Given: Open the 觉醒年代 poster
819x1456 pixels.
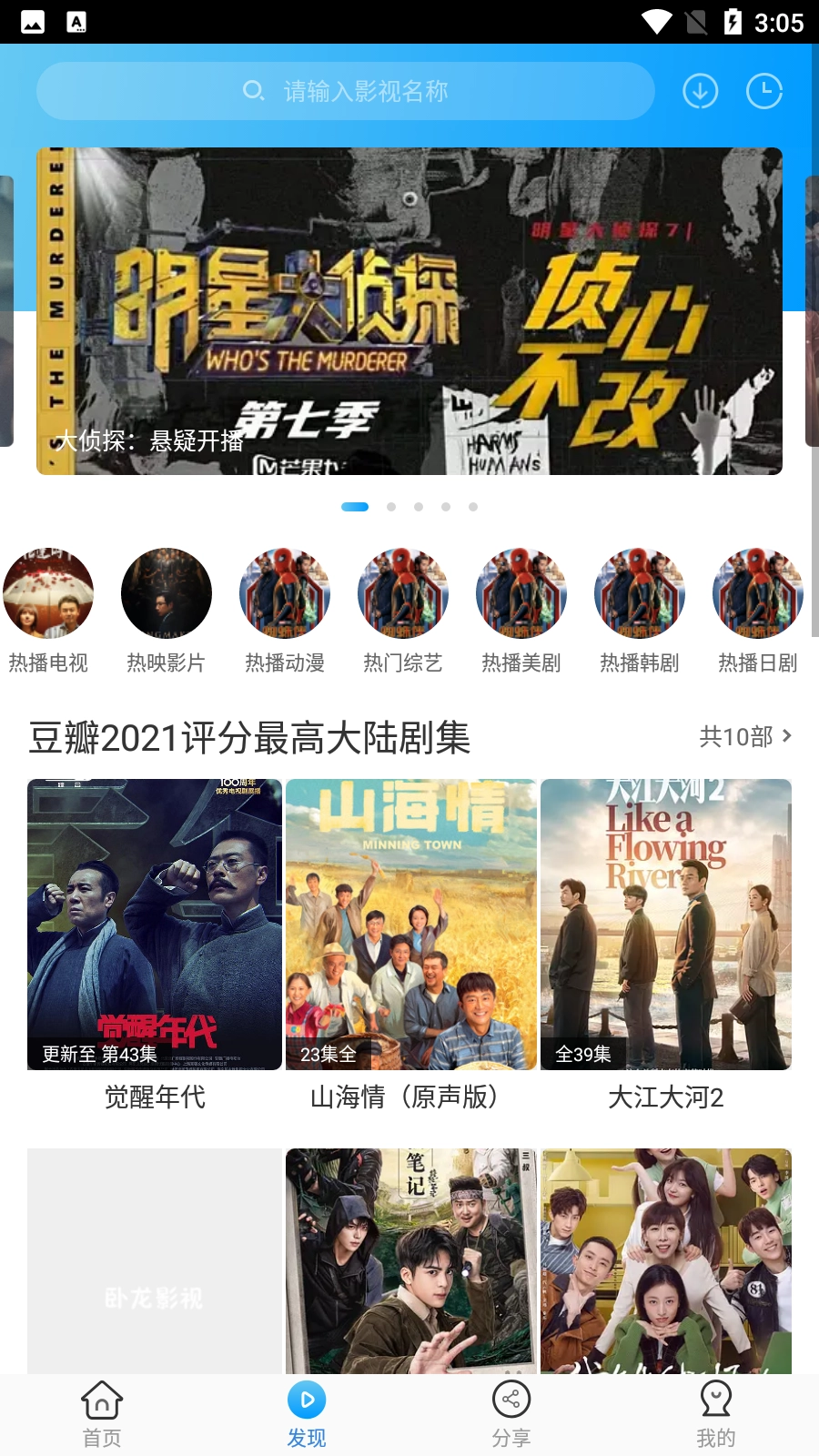Looking at the screenshot, I should pyautogui.click(x=155, y=924).
